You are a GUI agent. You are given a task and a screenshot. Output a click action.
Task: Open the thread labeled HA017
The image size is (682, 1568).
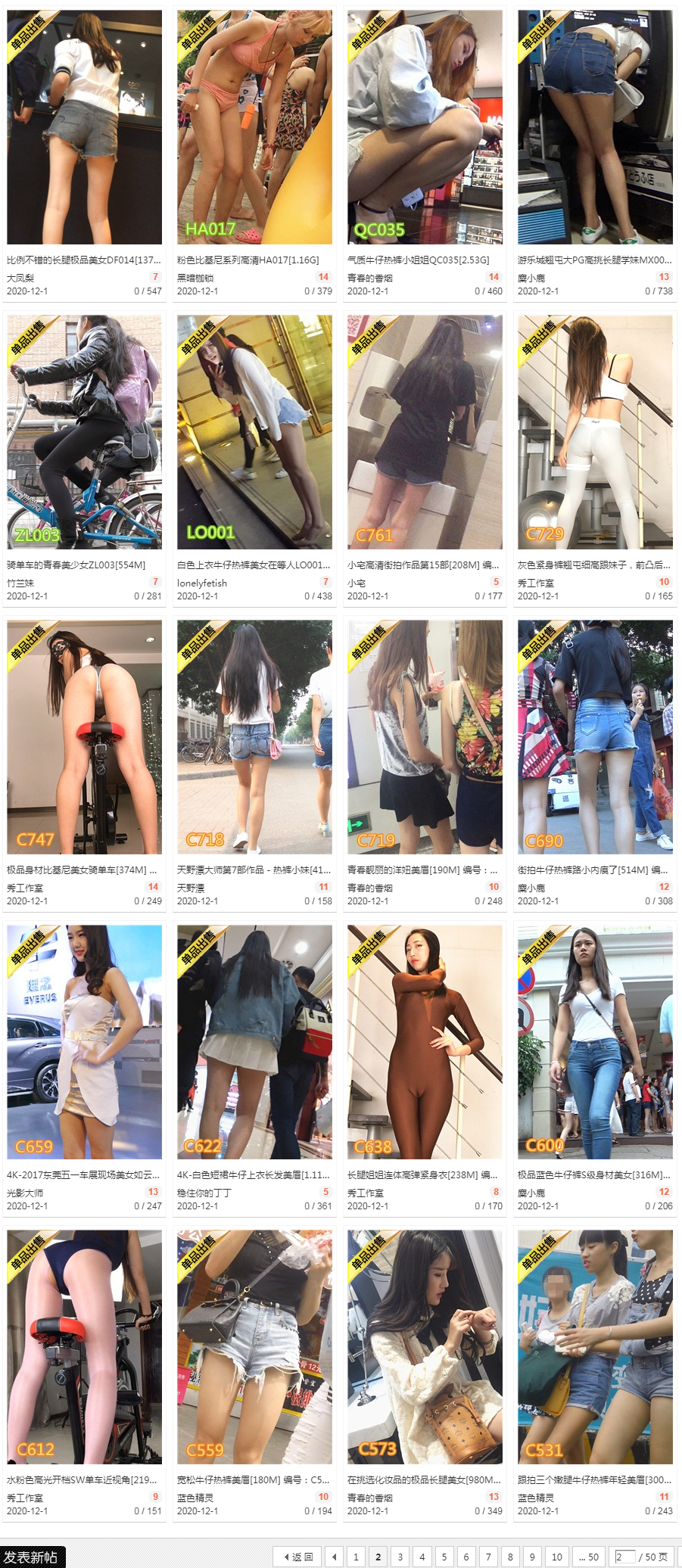pos(254,126)
